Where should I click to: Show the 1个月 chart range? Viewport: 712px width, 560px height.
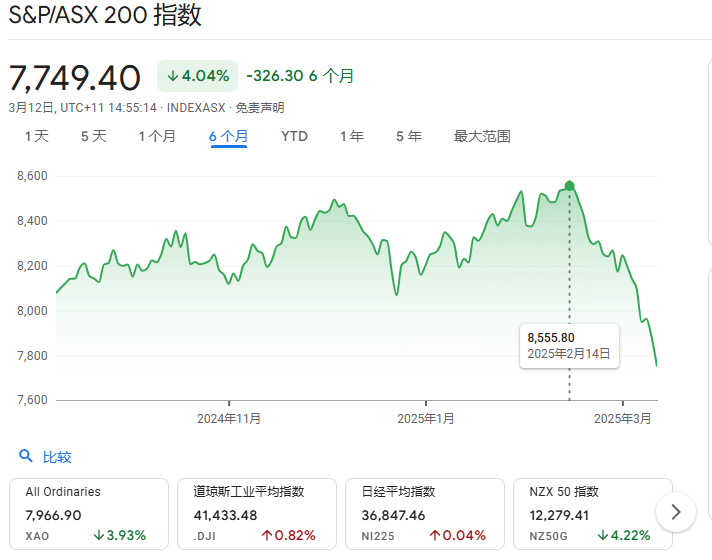[x=157, y=136]
